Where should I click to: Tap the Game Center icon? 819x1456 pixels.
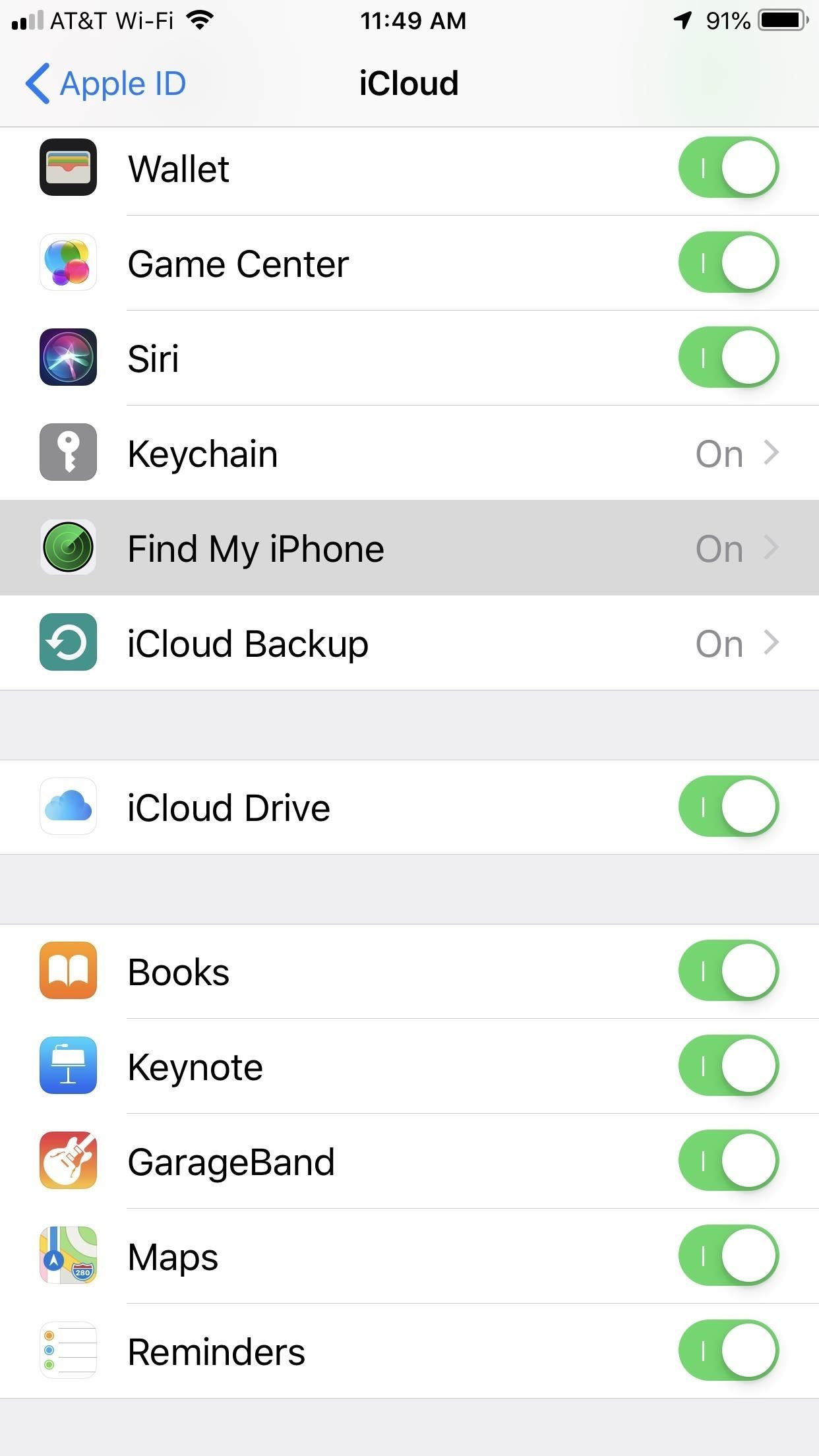click(x=68, y=262)
